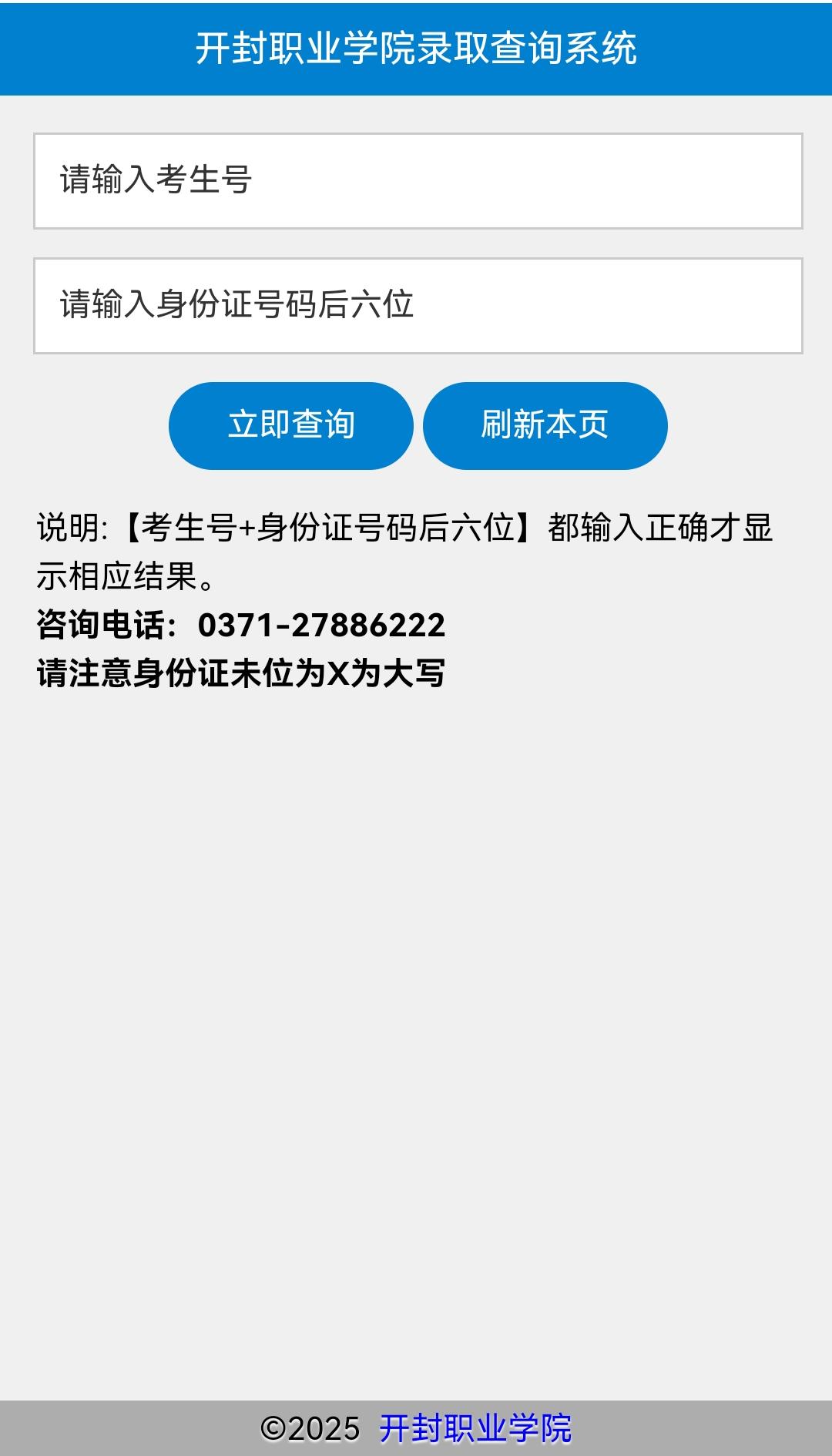
Task: Open the 开封职业学院 footer link
Action: coord(475,1428)
